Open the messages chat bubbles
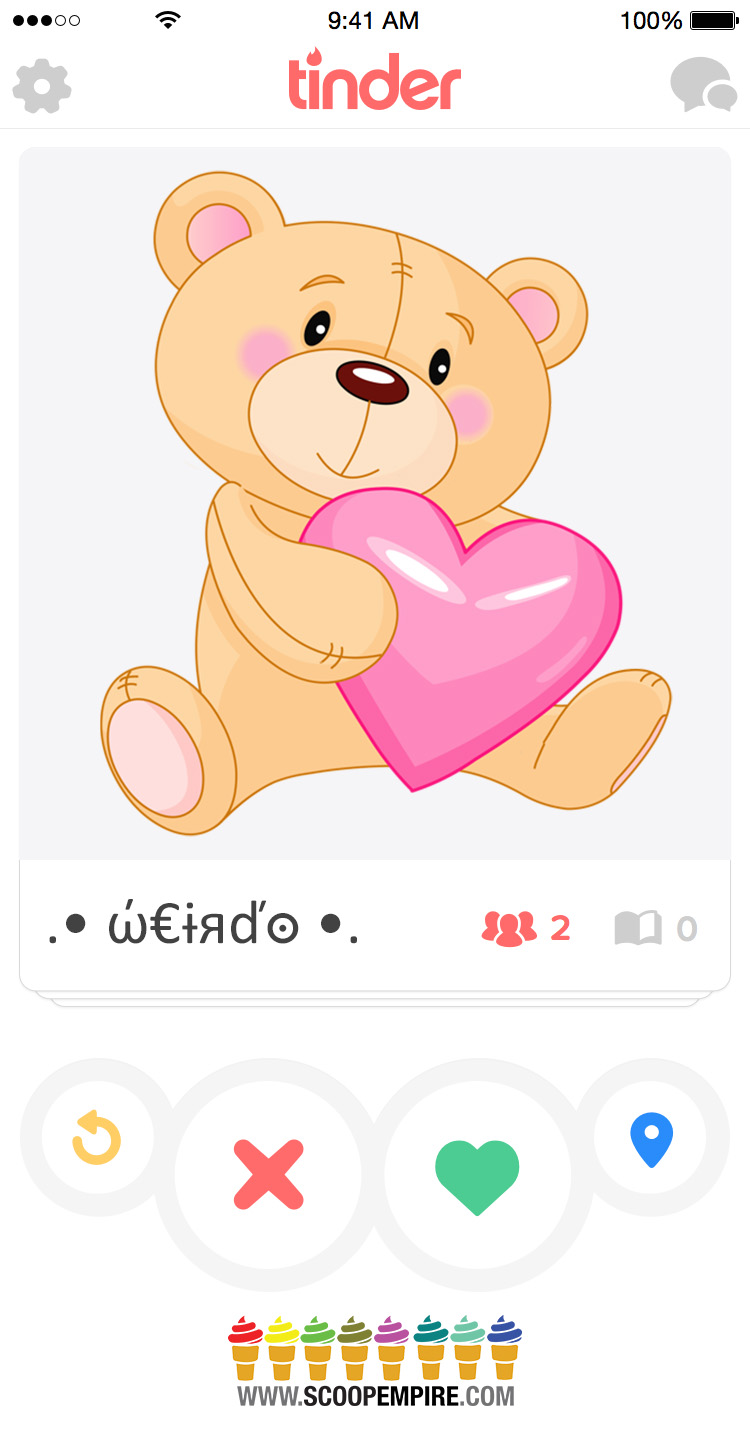The image size is (750, 1439). coord(703,86)
